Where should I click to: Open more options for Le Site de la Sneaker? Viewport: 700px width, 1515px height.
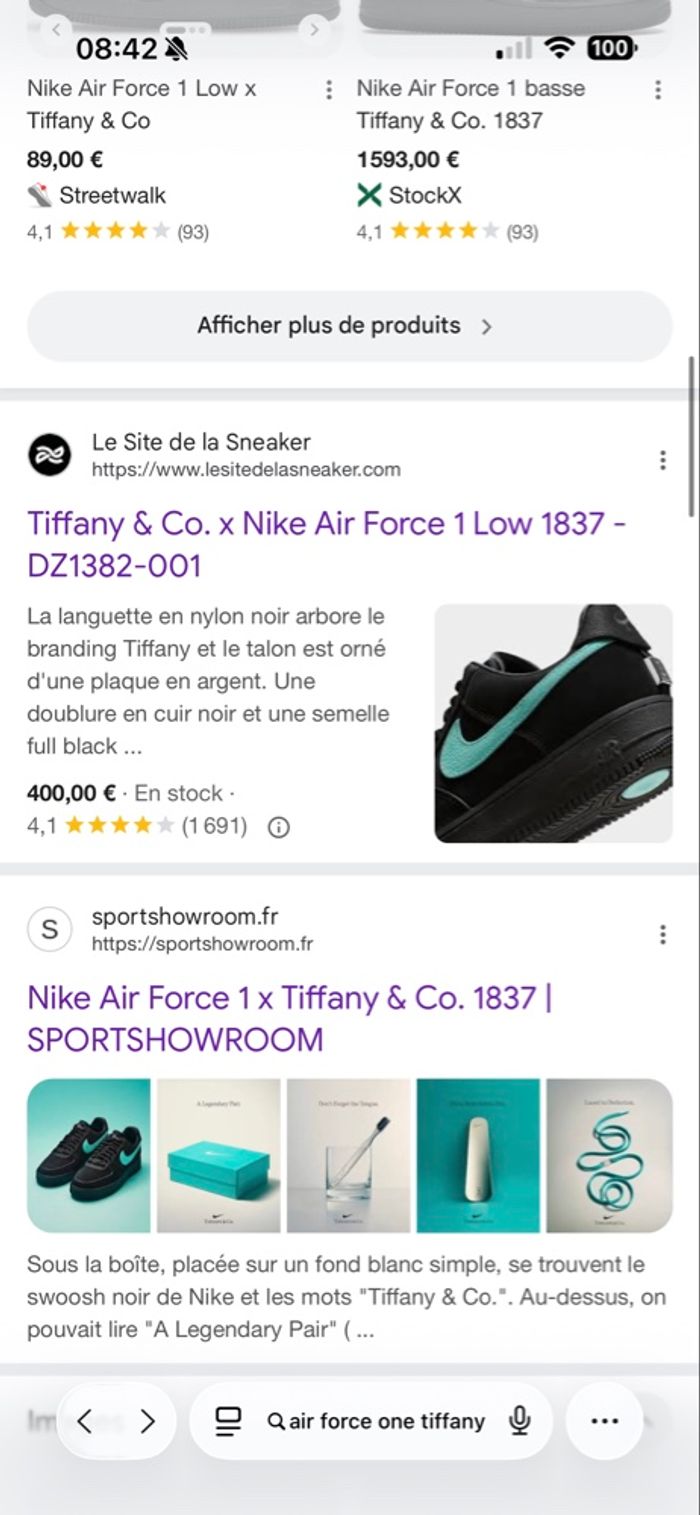click(662, 460)
